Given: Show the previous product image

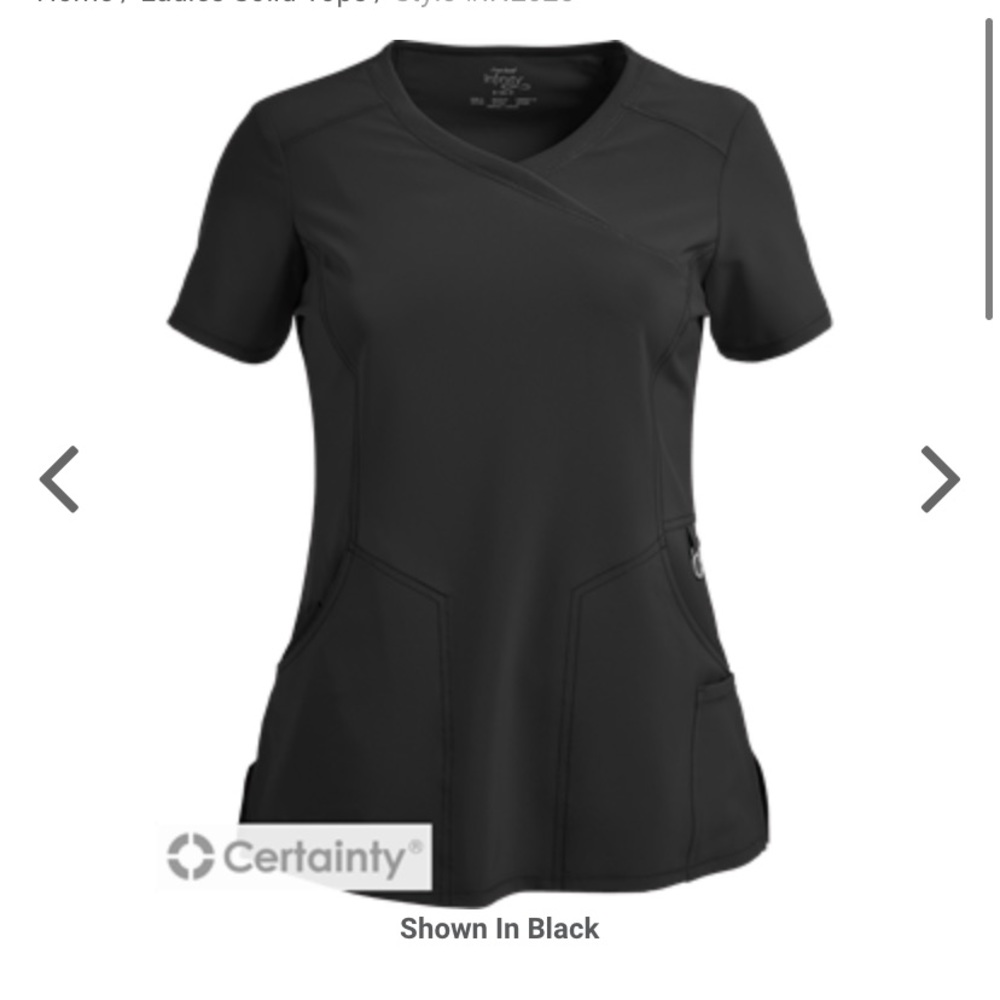Looking at the screenshot, I should tap(60, 479).
